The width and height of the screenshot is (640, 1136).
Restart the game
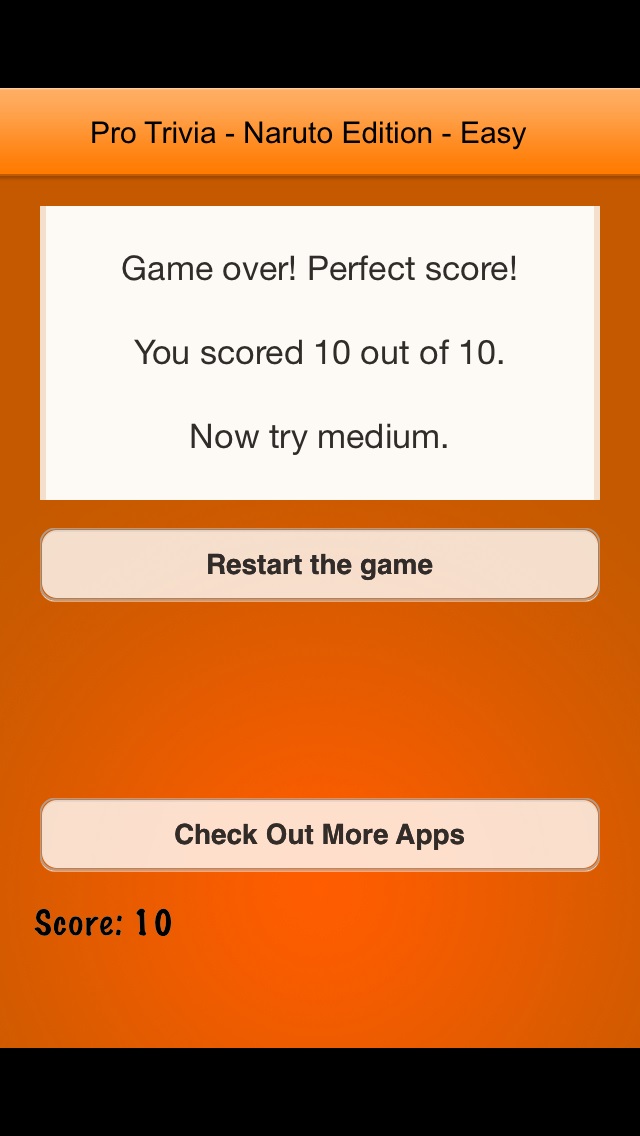tap(320, 565)
